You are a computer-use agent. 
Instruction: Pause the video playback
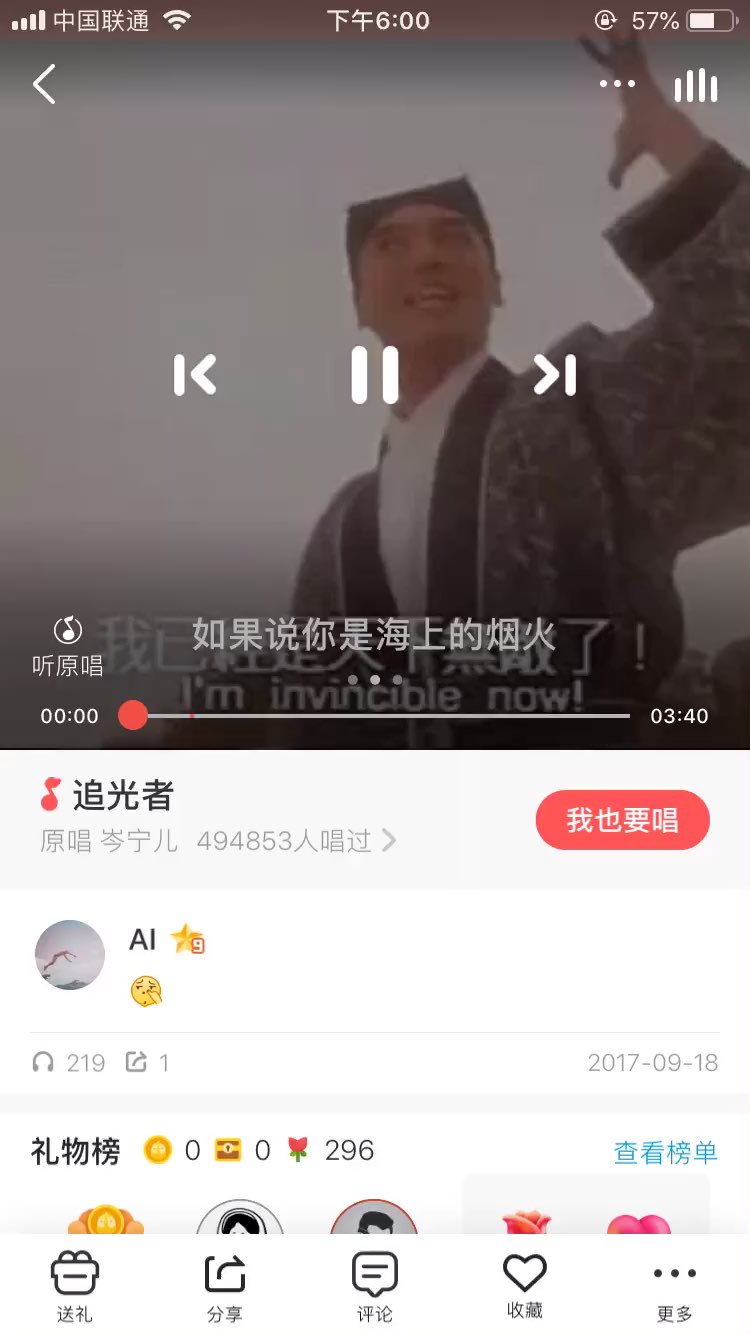375,374
